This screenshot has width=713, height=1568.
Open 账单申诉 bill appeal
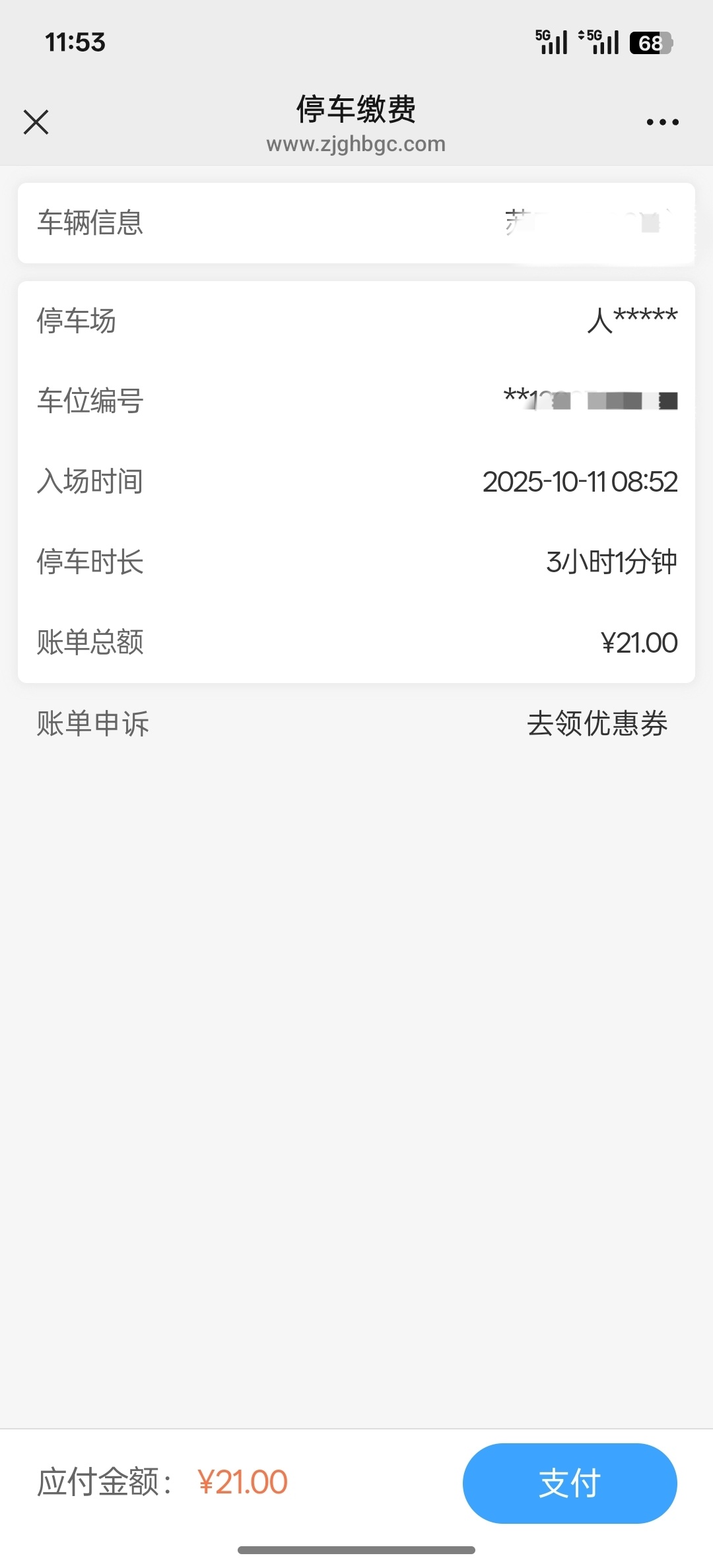coord(93,723)
